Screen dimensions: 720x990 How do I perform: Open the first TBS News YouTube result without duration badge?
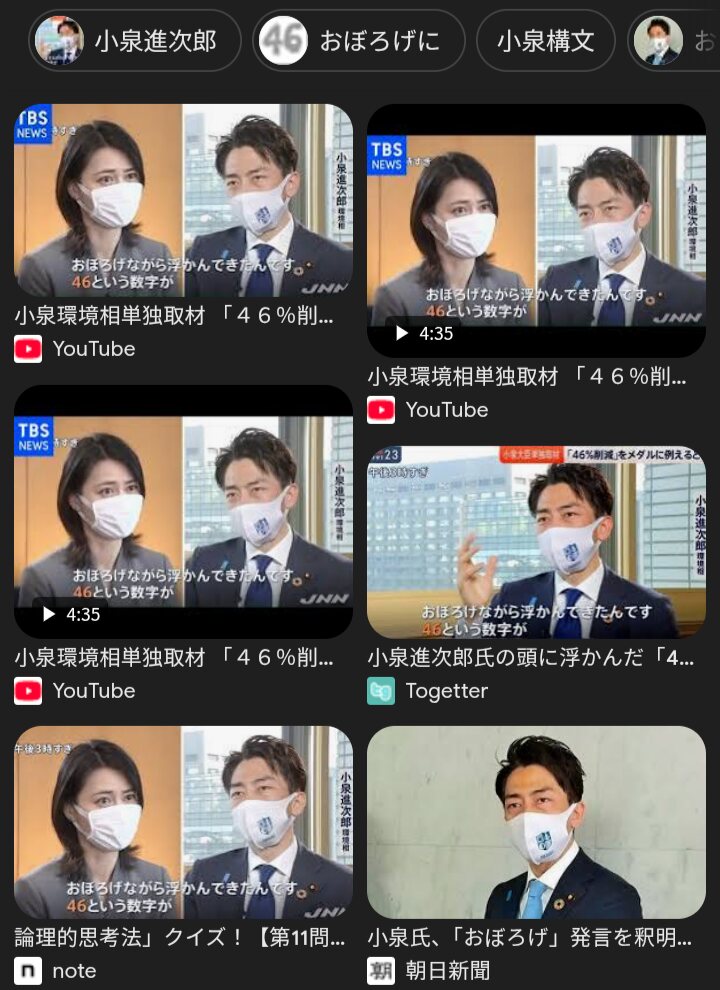[x=183, y=200]
